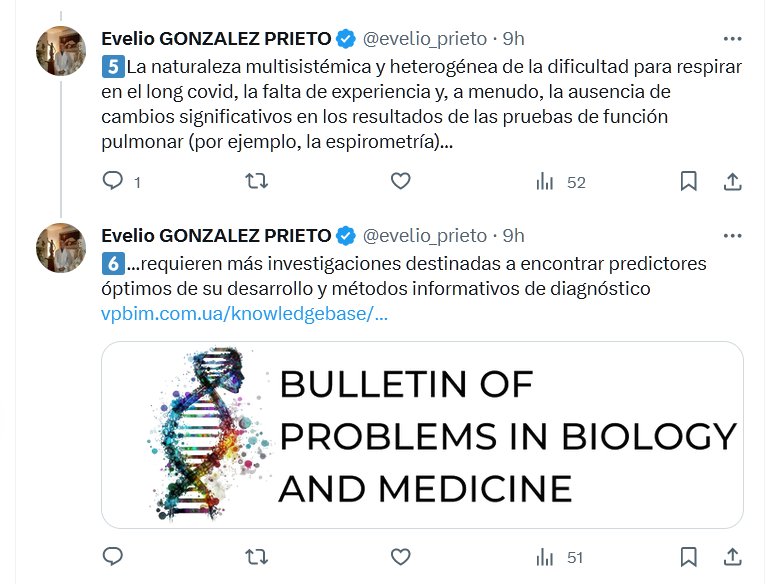Open the vpbim.com.ua knowledgebase link
The image size is (784, 584).
click(244, 313)
